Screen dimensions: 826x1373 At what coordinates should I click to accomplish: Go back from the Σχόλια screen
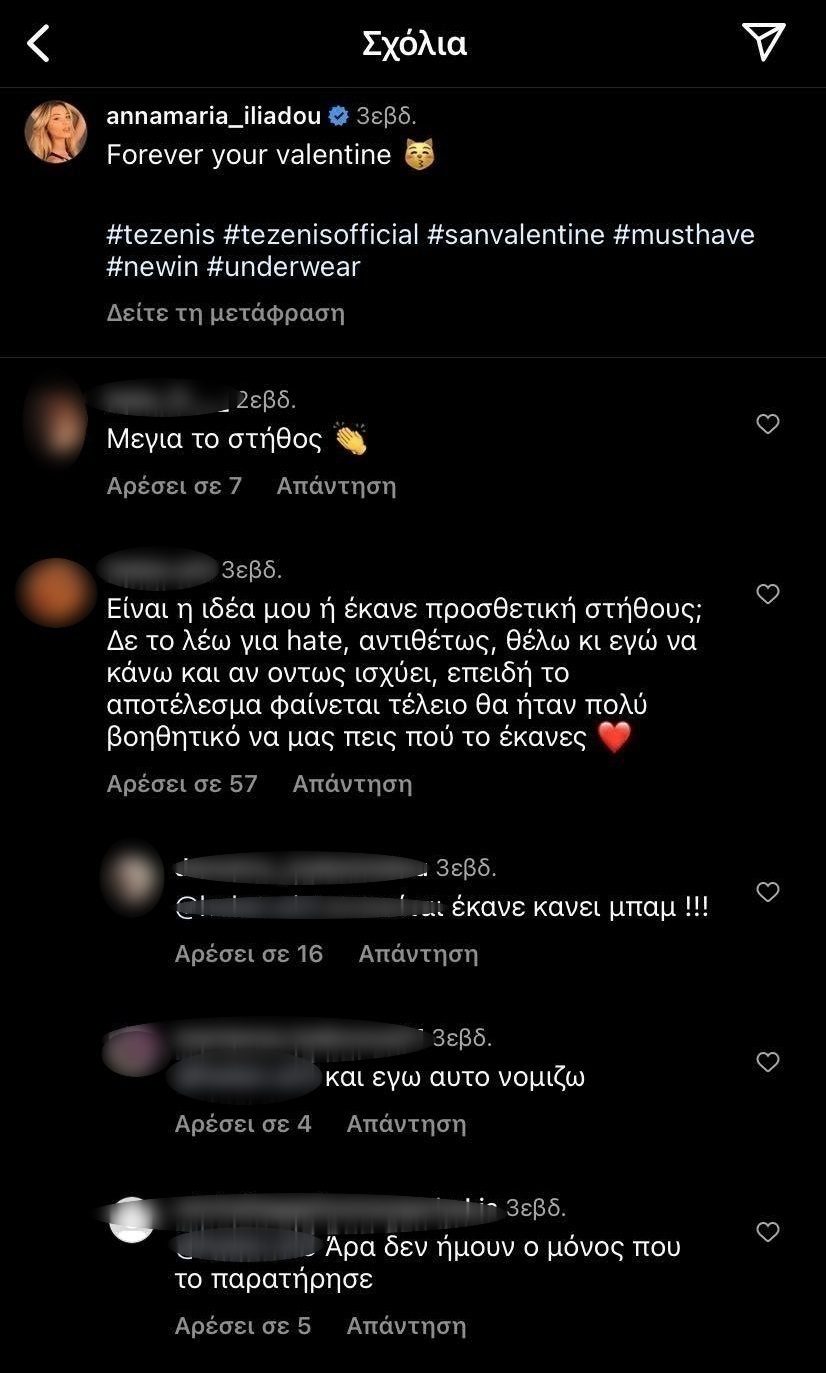pos(38,44)
